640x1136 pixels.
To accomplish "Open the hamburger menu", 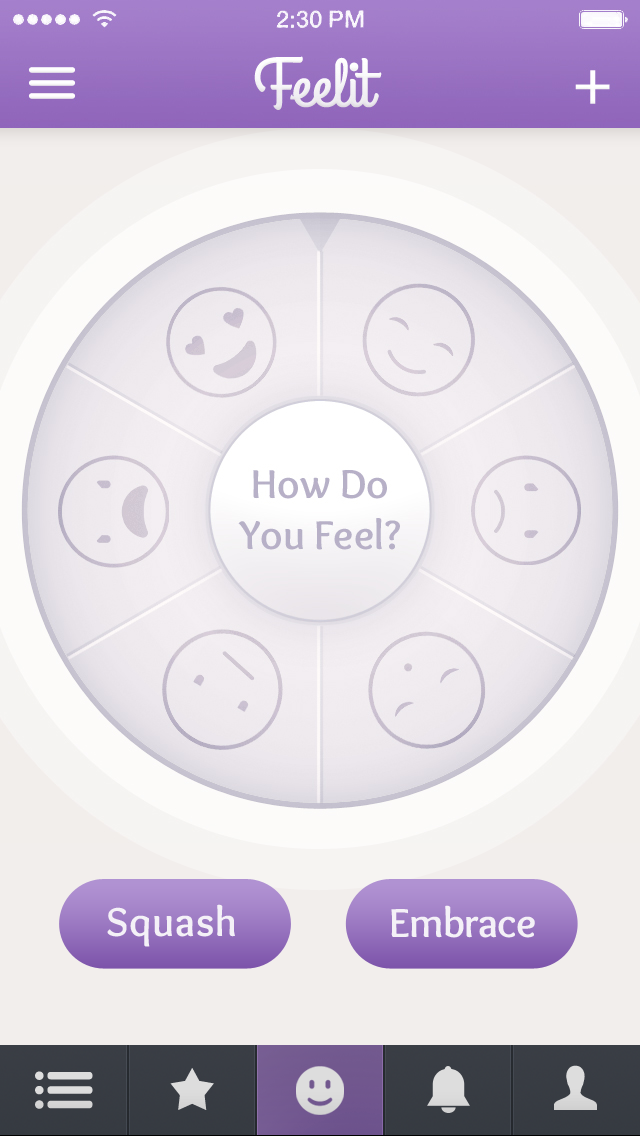I will (52, 83).
